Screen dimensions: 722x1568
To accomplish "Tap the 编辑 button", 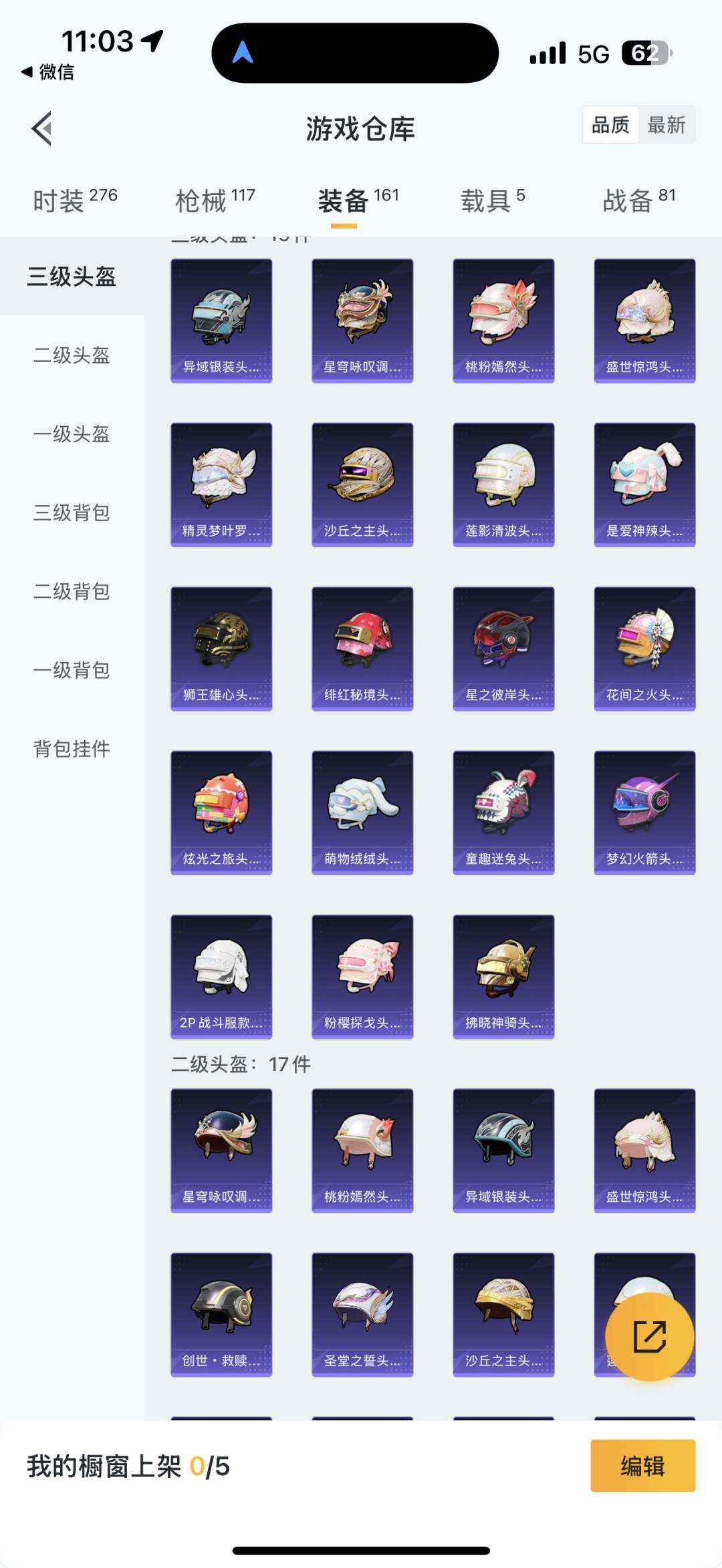I will point(642,1466).
